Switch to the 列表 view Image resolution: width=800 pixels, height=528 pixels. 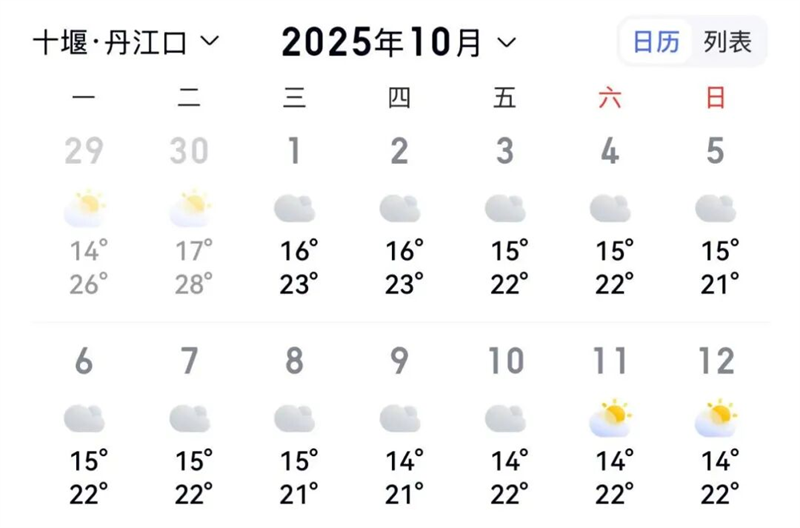(x=727, y=43)
